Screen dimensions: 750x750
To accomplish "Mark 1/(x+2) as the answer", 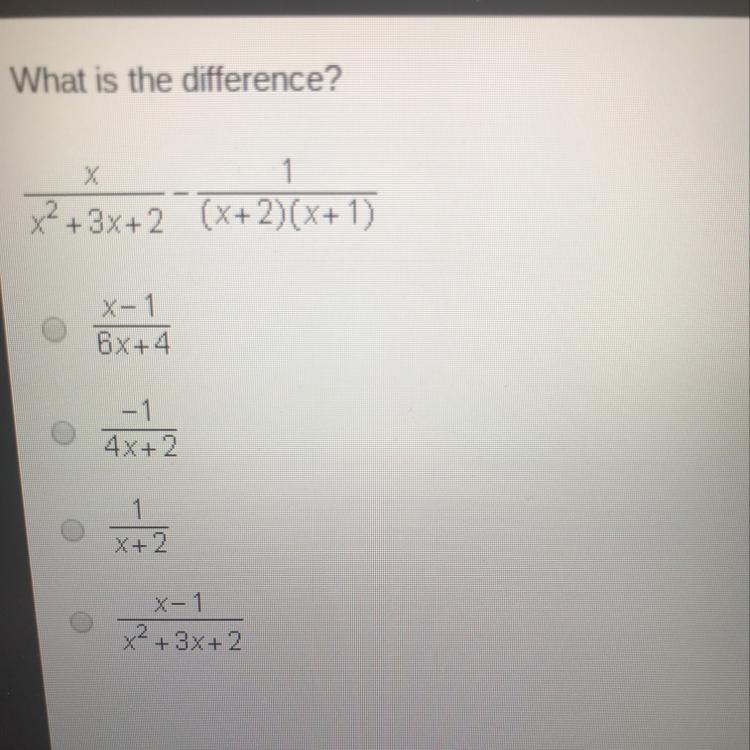I will [x=73, y=529].
